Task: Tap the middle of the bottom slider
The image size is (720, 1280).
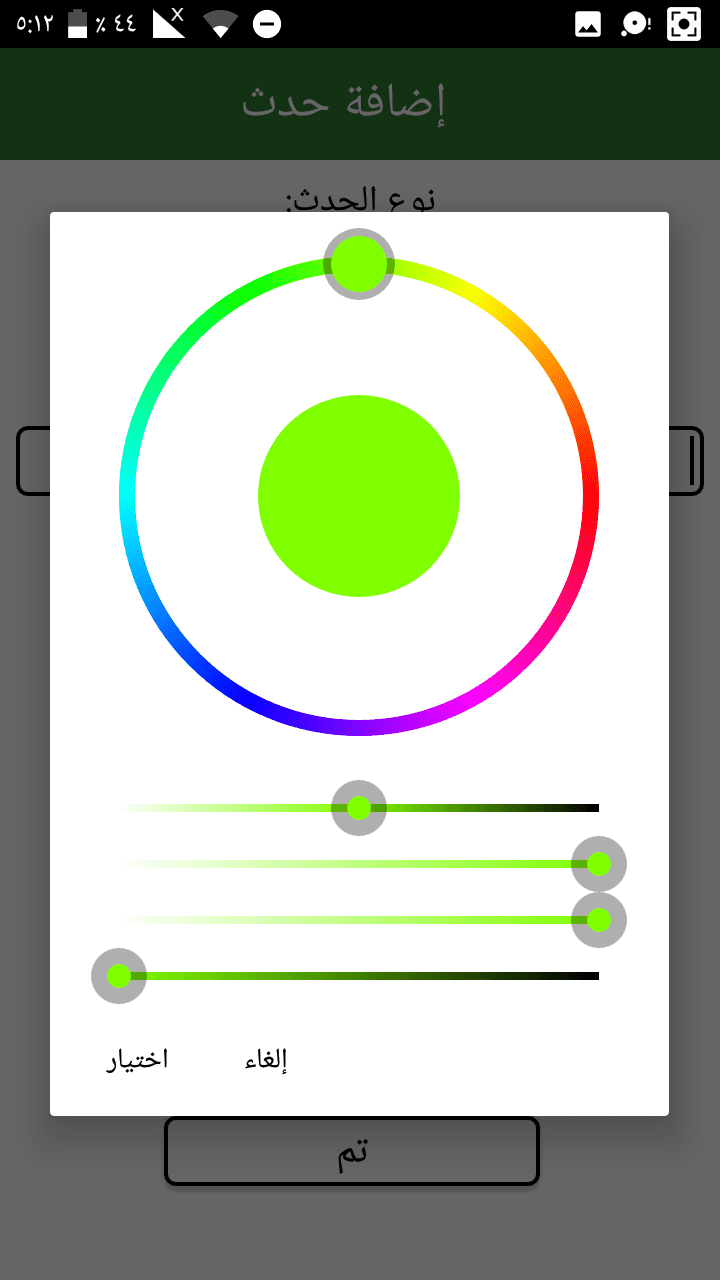Action: (359, 976)
